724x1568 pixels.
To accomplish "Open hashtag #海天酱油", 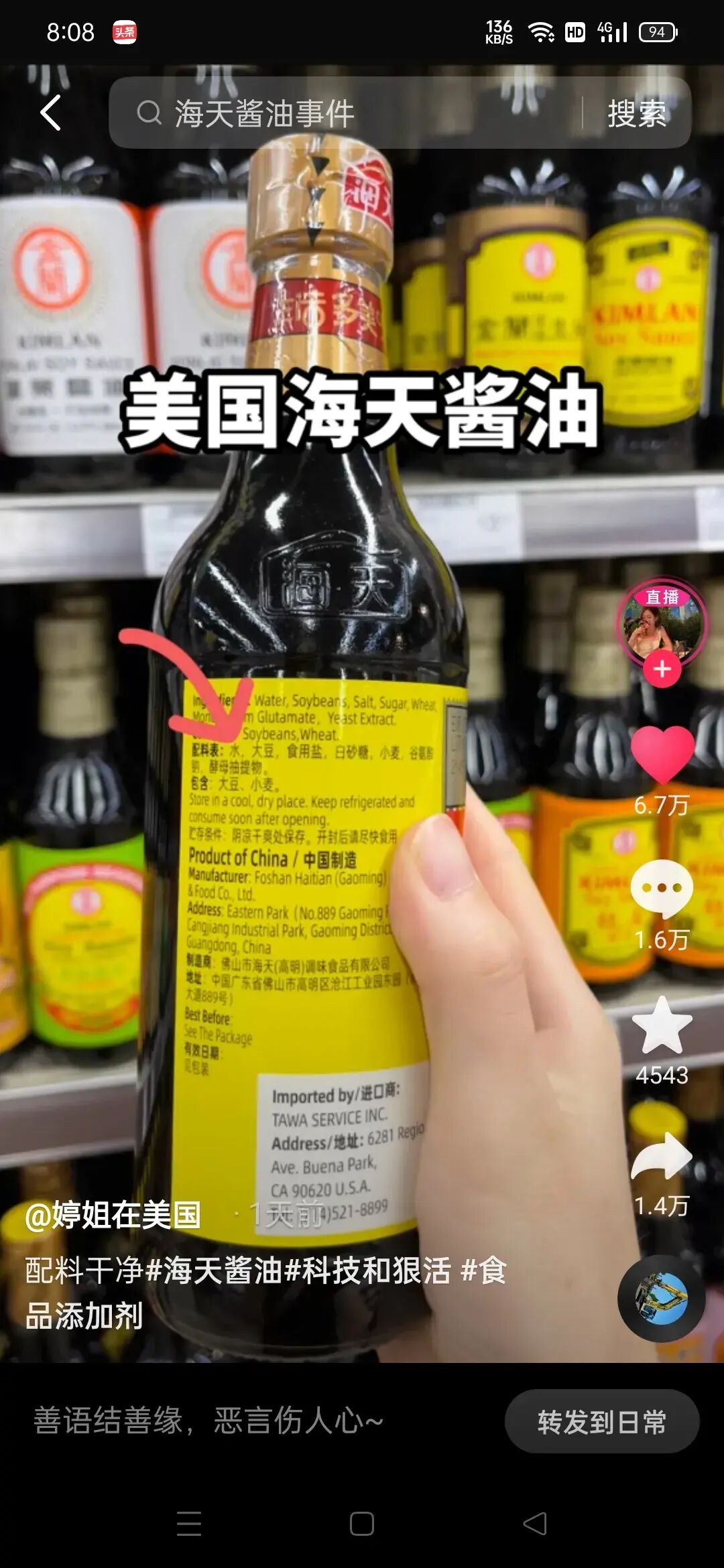I will 213,1270.
